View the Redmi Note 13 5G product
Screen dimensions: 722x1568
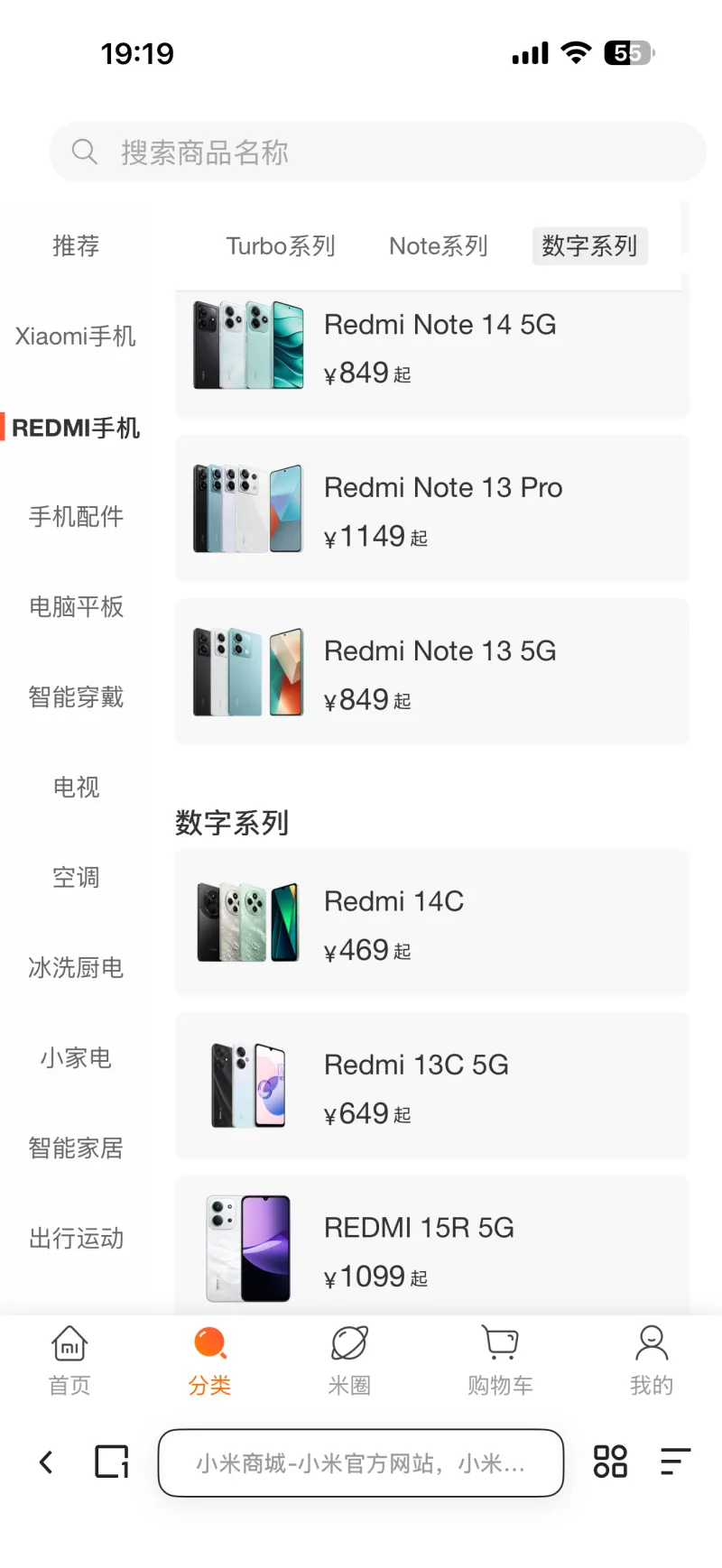click(x=431, y=672)
